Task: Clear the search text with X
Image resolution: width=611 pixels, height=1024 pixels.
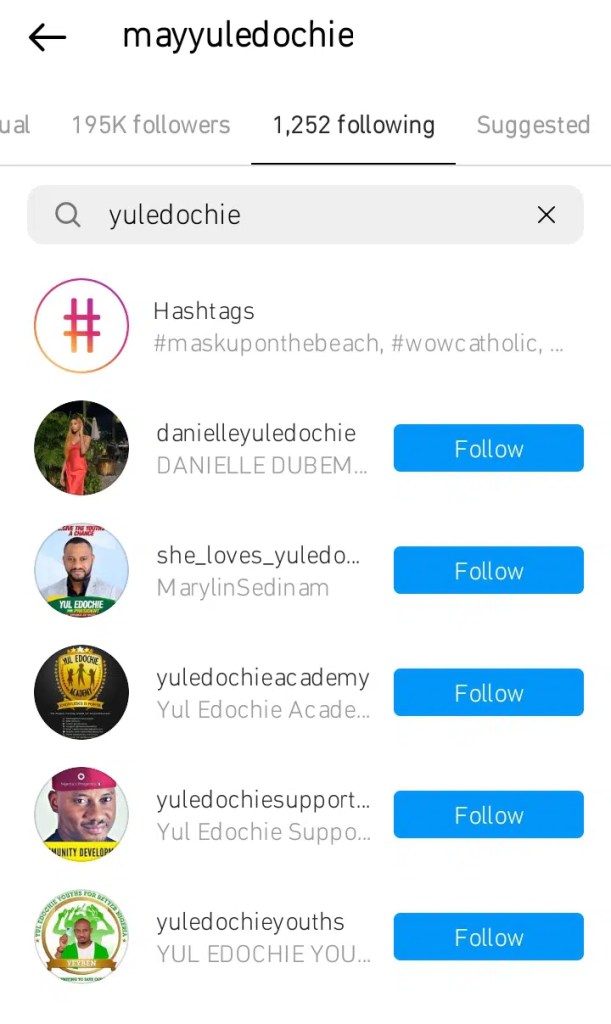Action: [546, 215]
